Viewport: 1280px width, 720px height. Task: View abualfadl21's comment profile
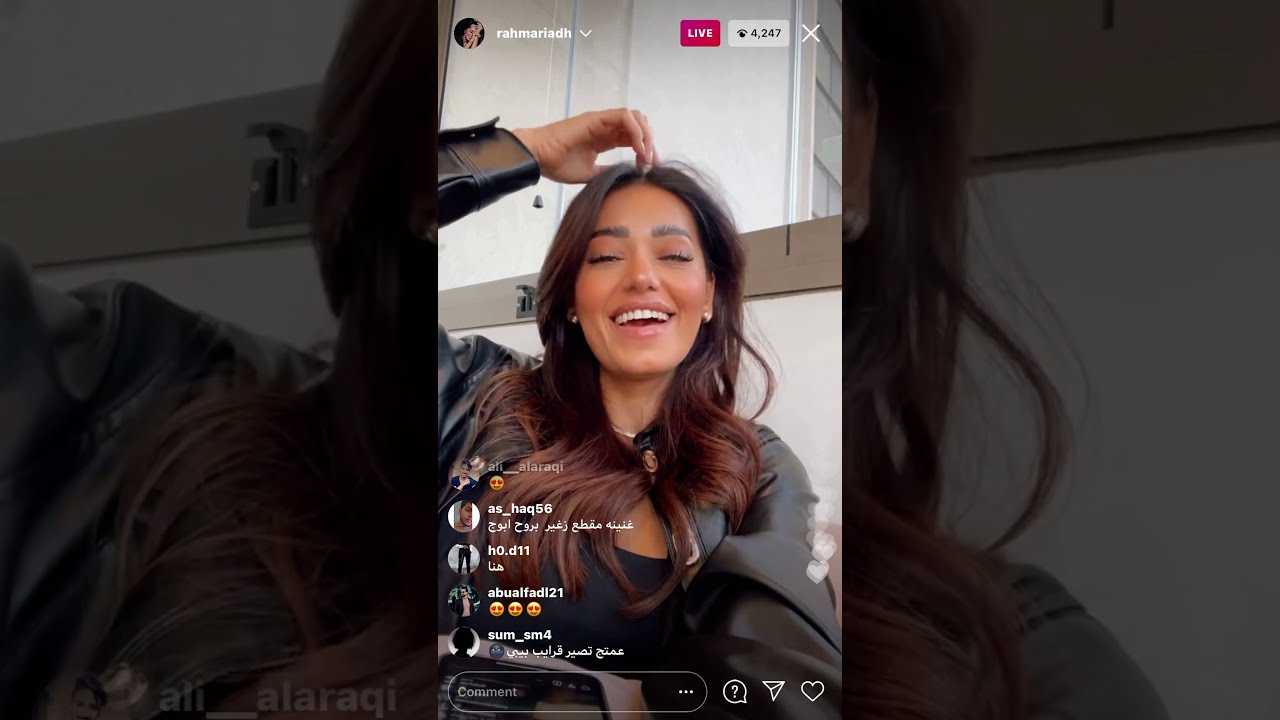click(x=463, y=600)
